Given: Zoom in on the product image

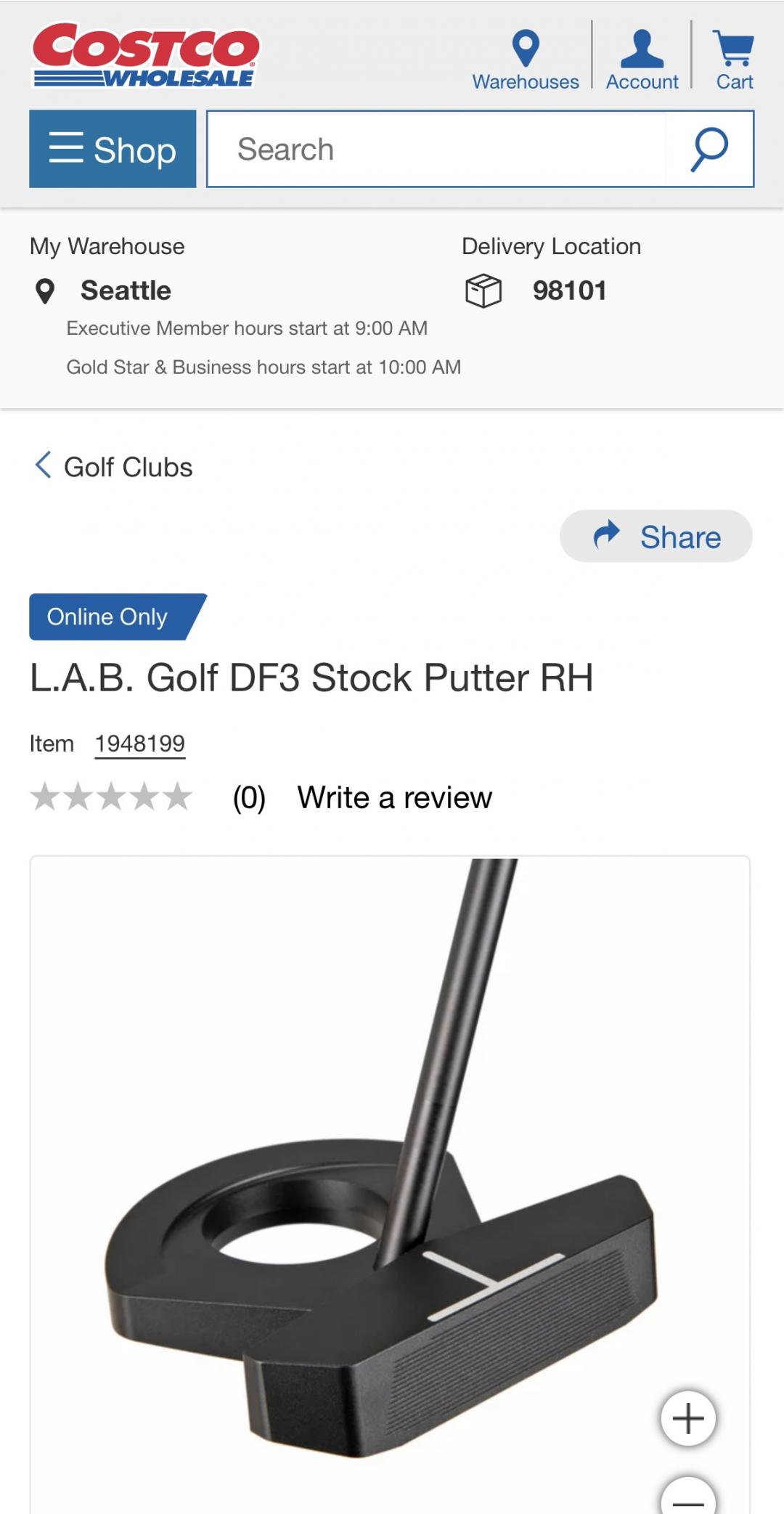Looking at the screenshot, I should (x=688, y=1418).
